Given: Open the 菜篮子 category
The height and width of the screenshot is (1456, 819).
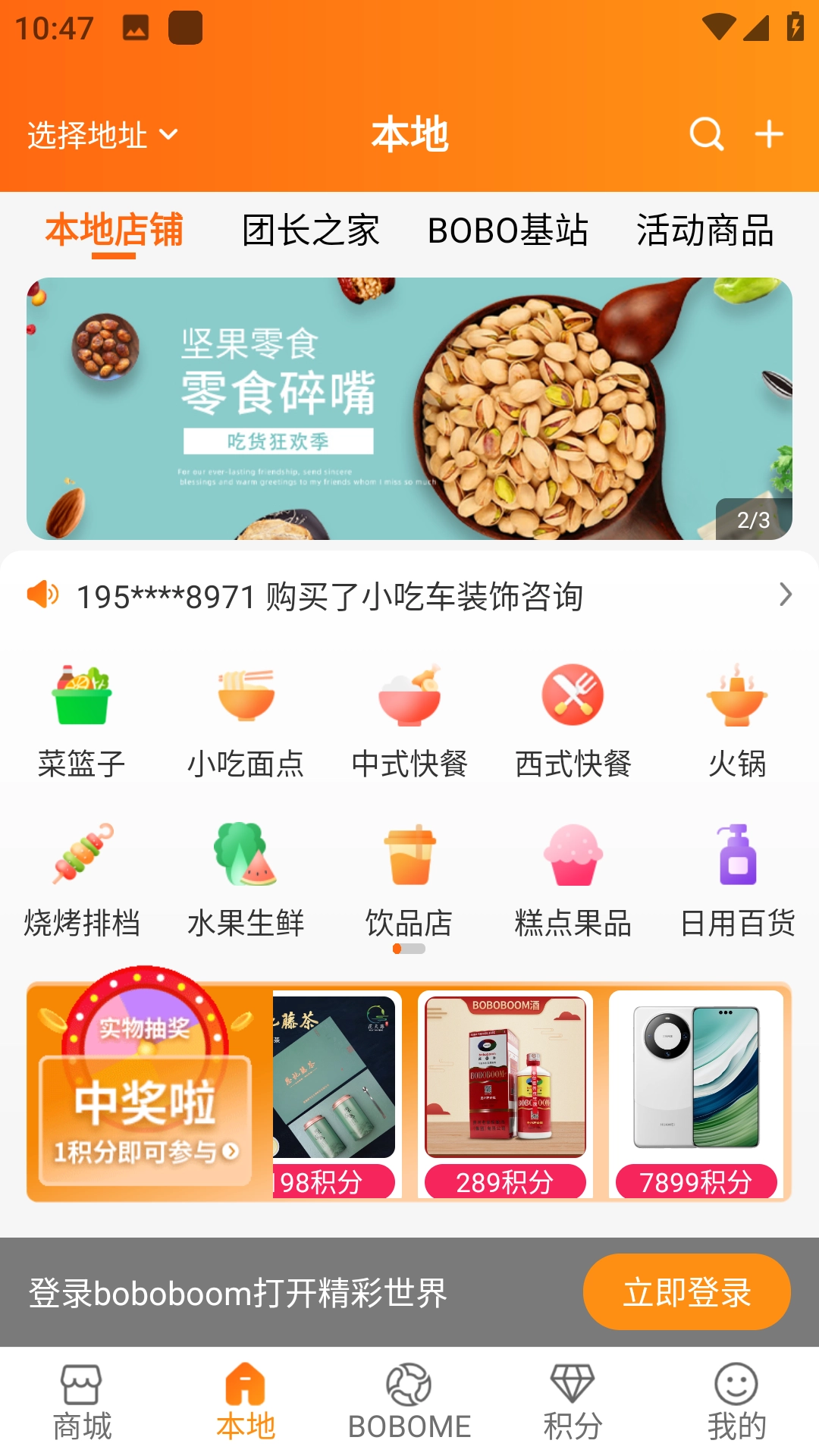Looking at the screenshot, I should [x=82, y=720].
